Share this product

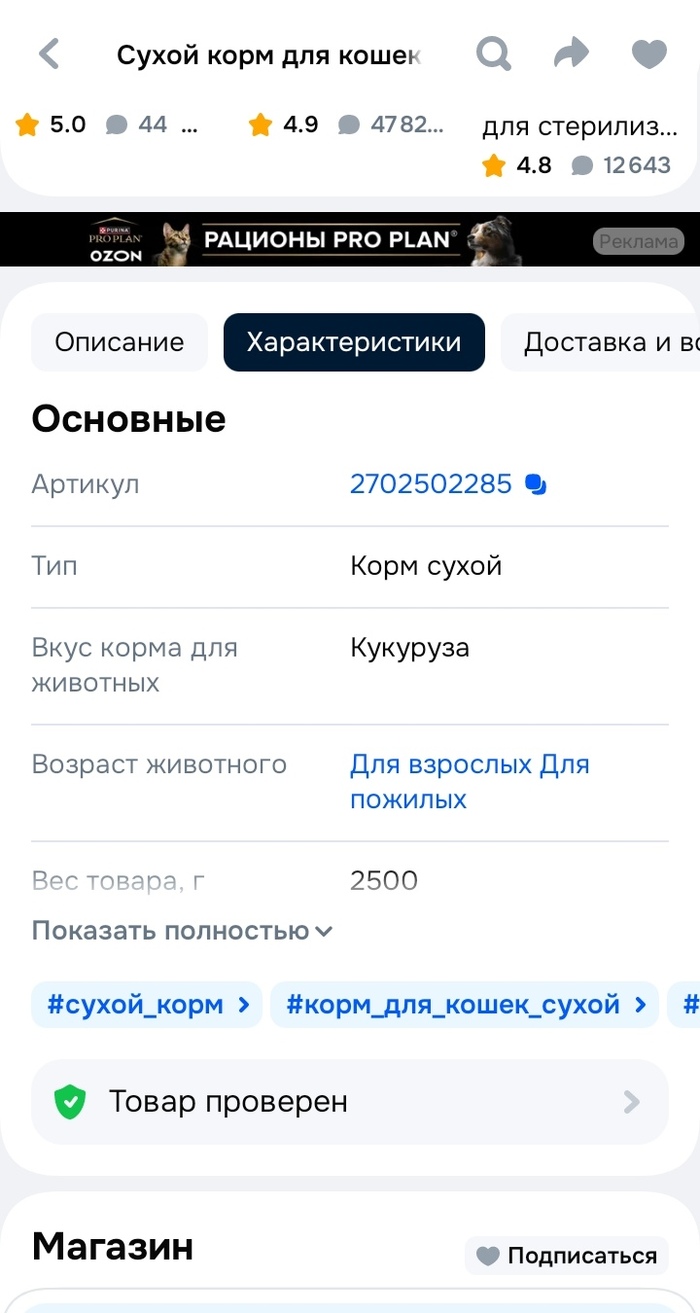click(x=571, y=54)
